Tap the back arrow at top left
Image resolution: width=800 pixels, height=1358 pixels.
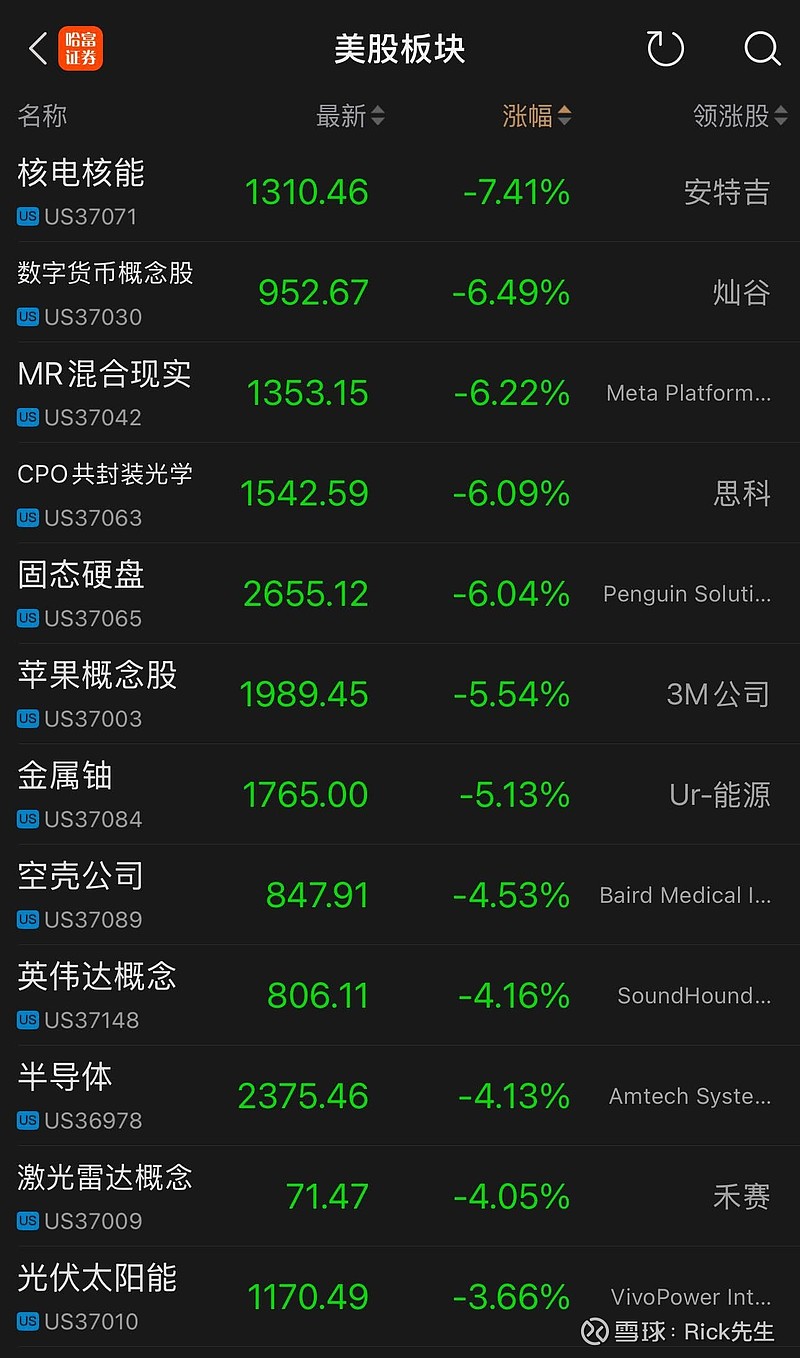click(x=36, y=48)
